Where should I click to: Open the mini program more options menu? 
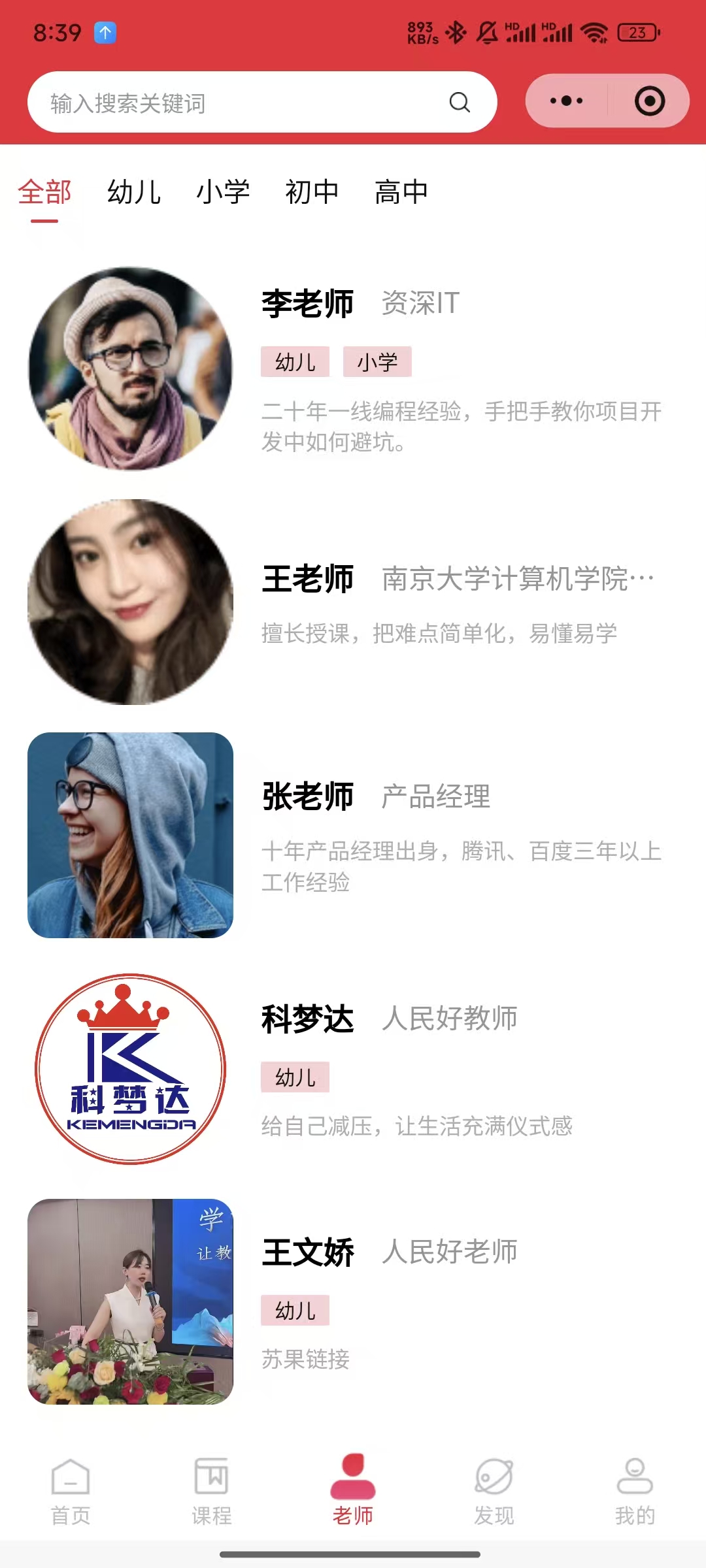pyautogui.click(x=566, y=101)
